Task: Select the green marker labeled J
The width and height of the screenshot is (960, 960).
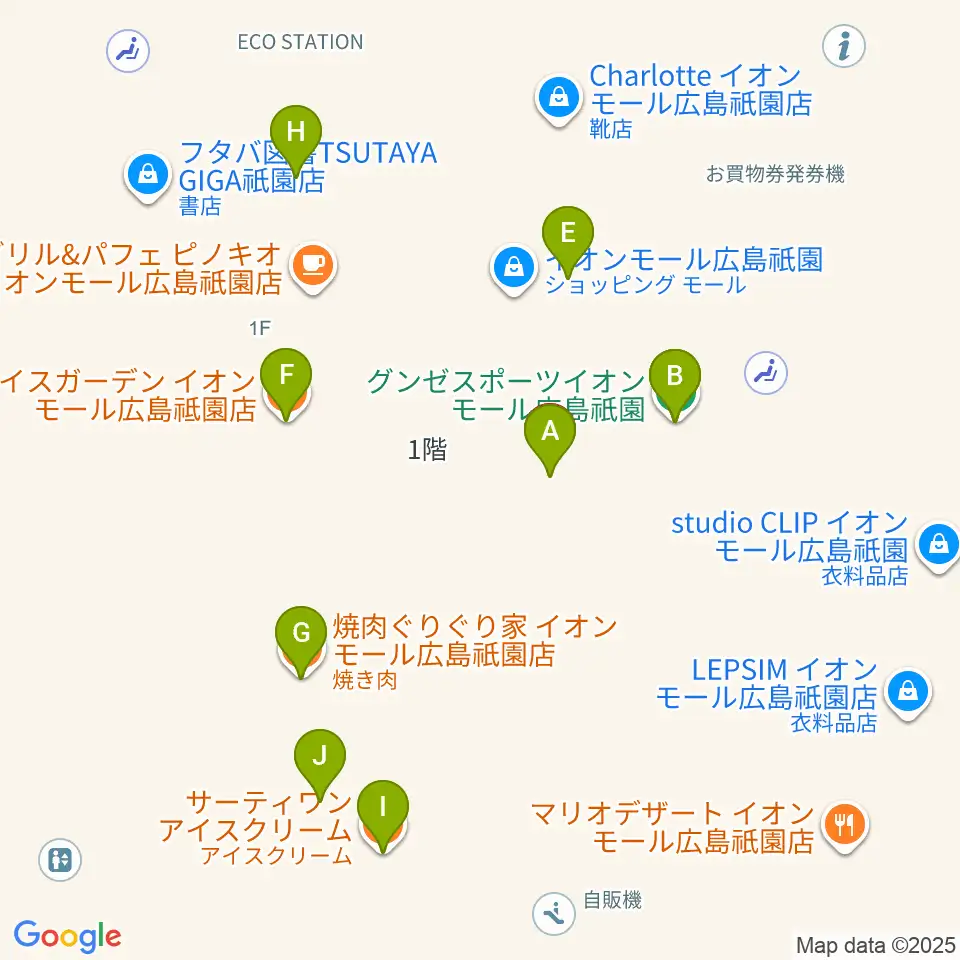Action: (x=320, y=765)
